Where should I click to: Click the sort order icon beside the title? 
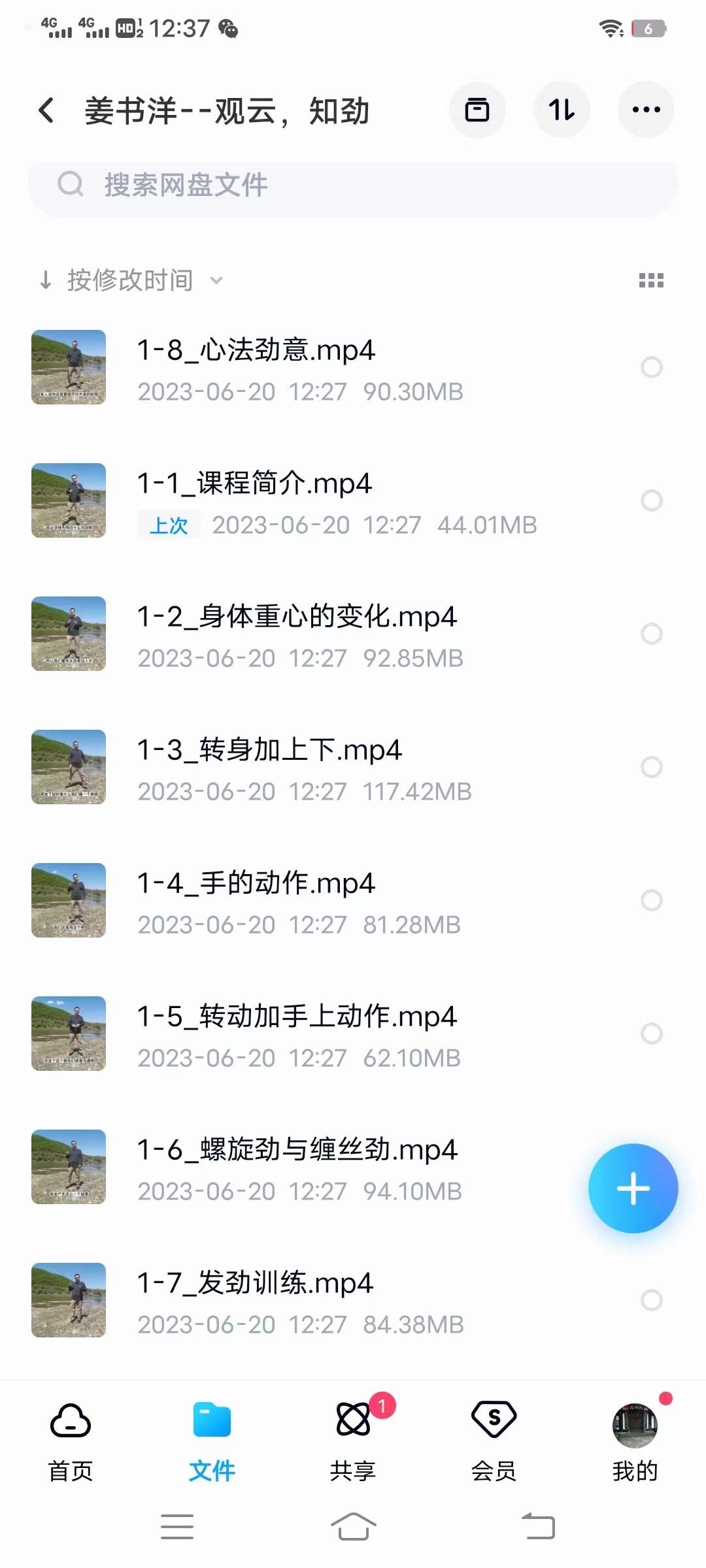(562, 110)
